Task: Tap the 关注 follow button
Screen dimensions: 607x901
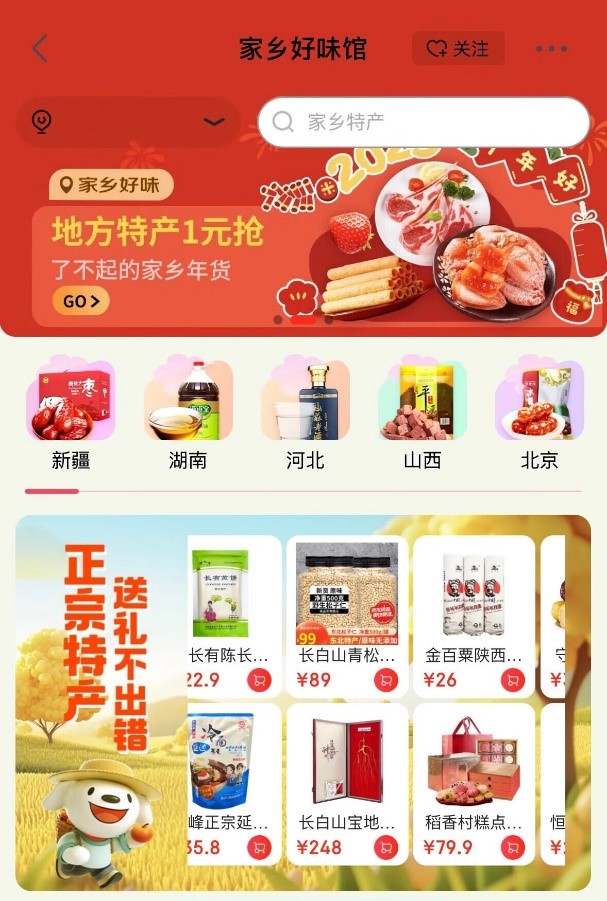Action: click(x=458, y=48)
